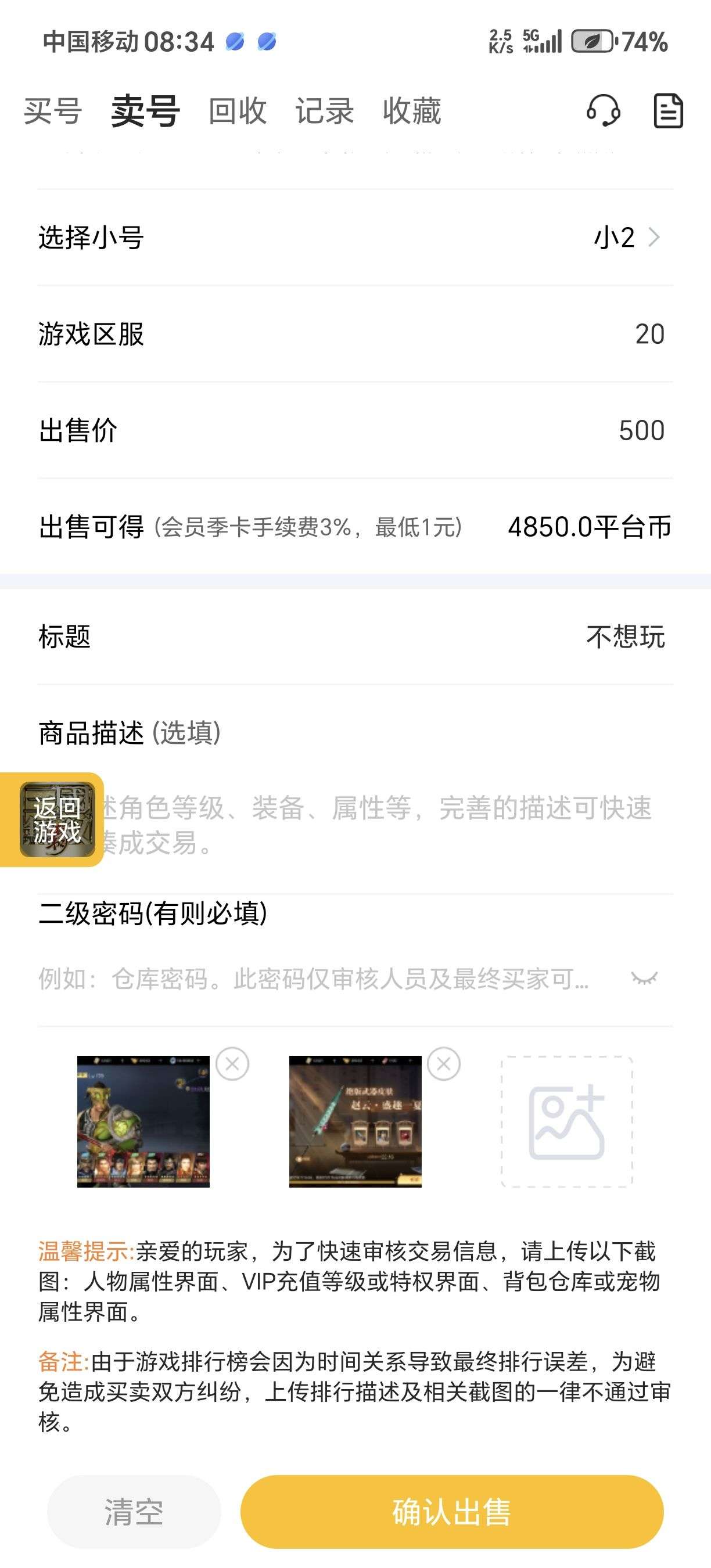The width and height of the screenshot is (711, 1568).
Task: Open the first uploaded screenshot thumbnail
Action: click(143, 1121)
